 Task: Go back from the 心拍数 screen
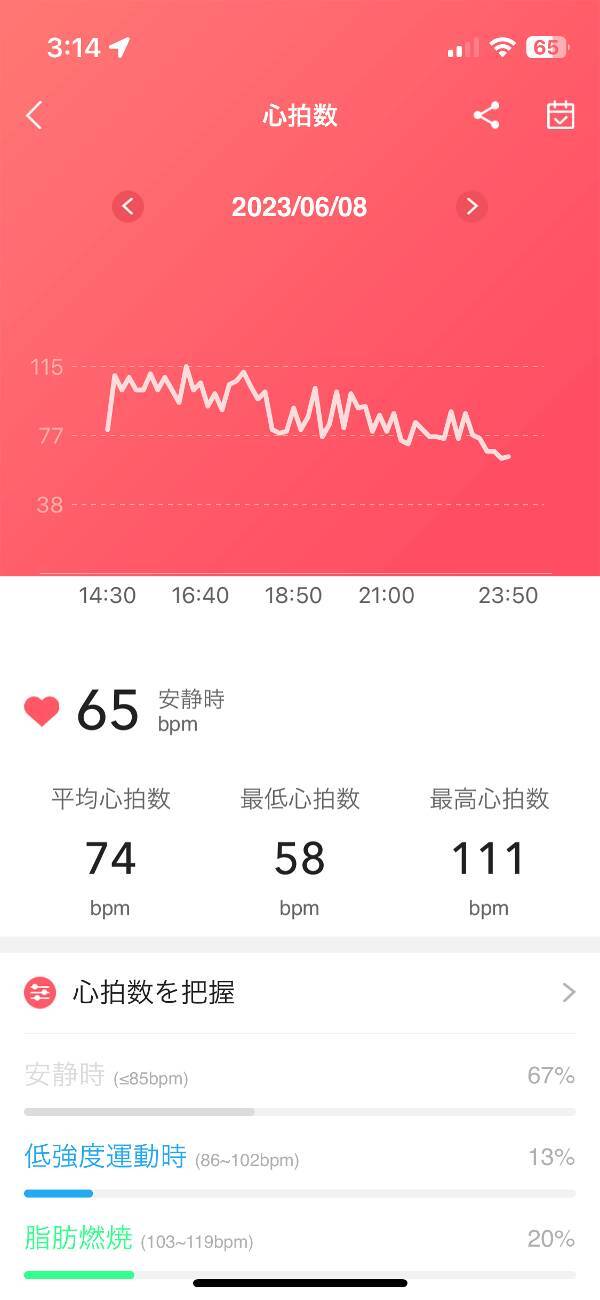34,116
